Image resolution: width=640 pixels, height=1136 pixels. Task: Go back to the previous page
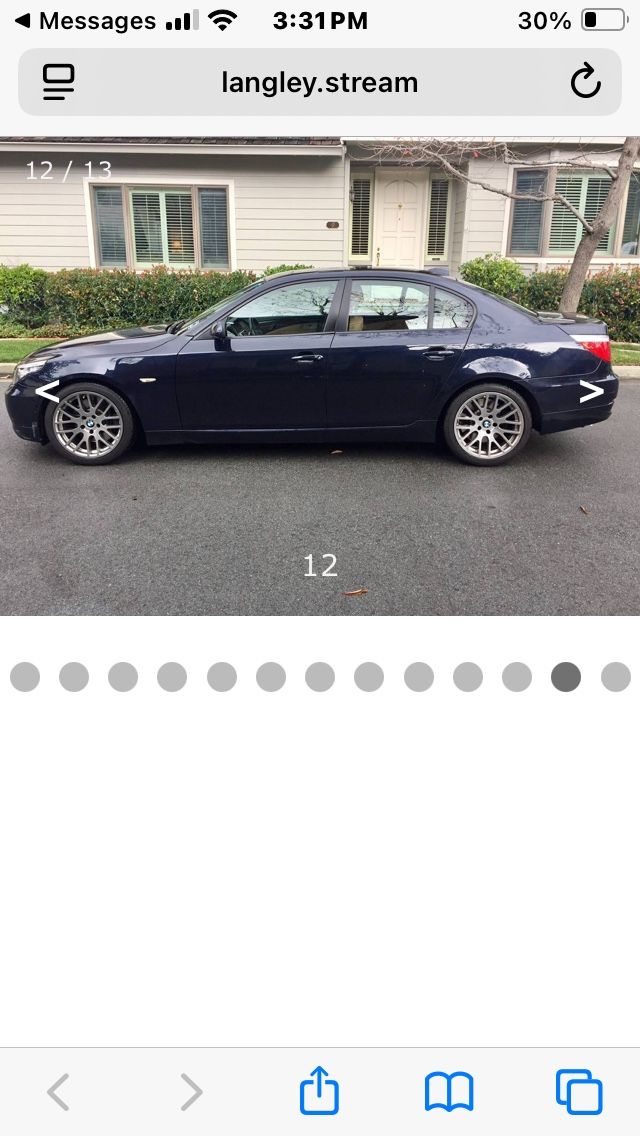pos(59,1091)
